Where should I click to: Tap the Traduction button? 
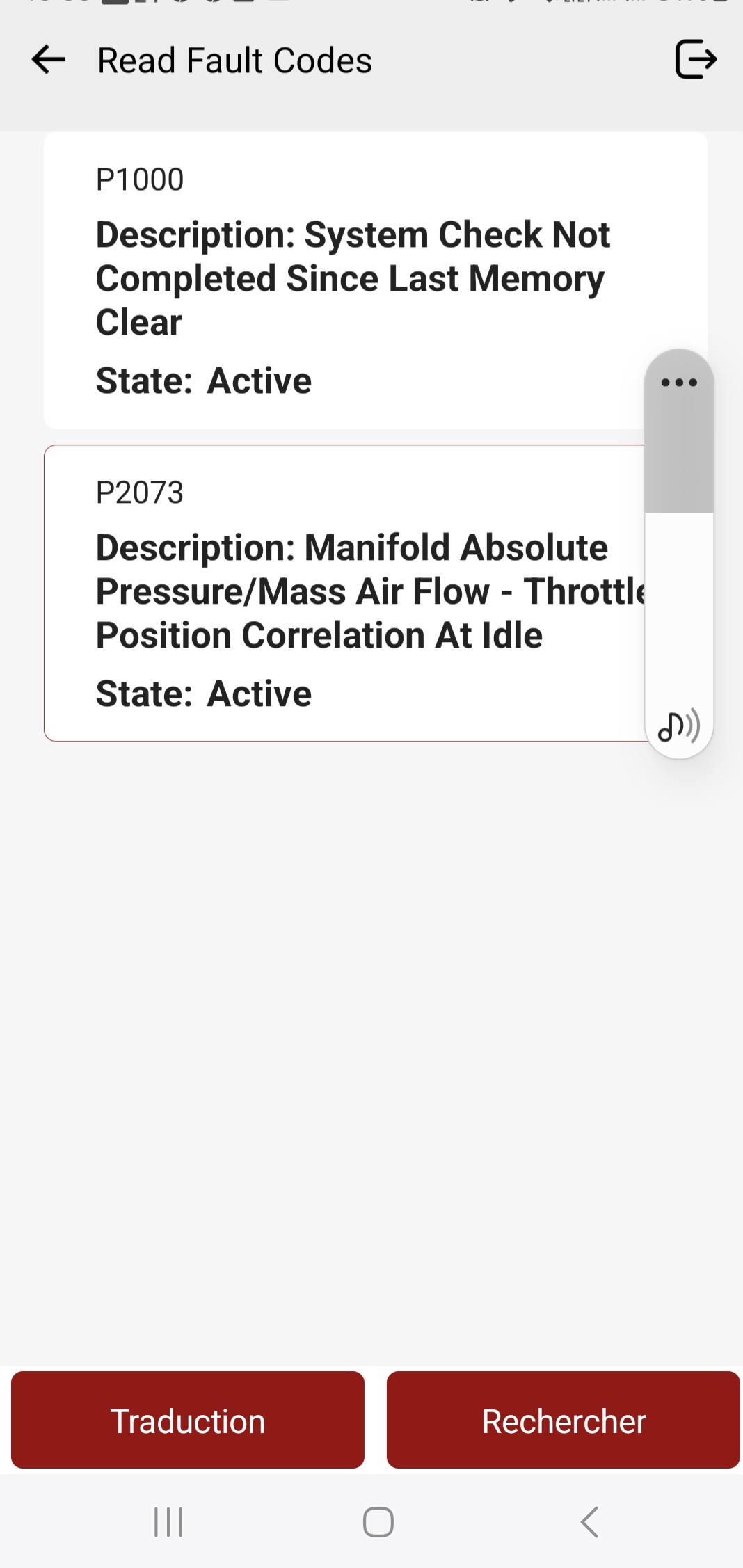point(188,1421)
